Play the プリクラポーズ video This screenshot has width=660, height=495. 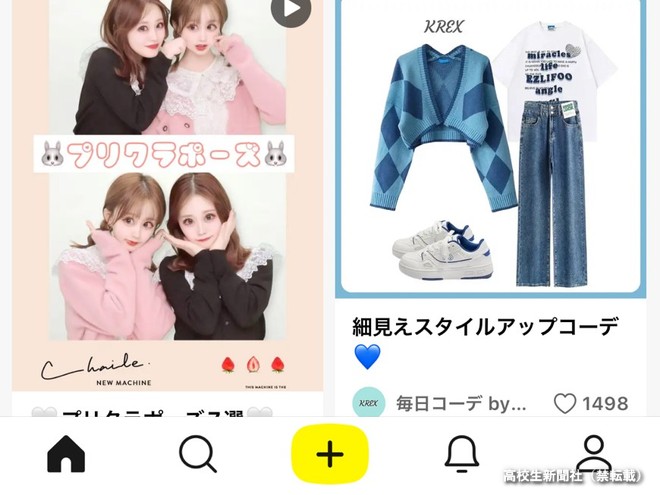point(291,10)
